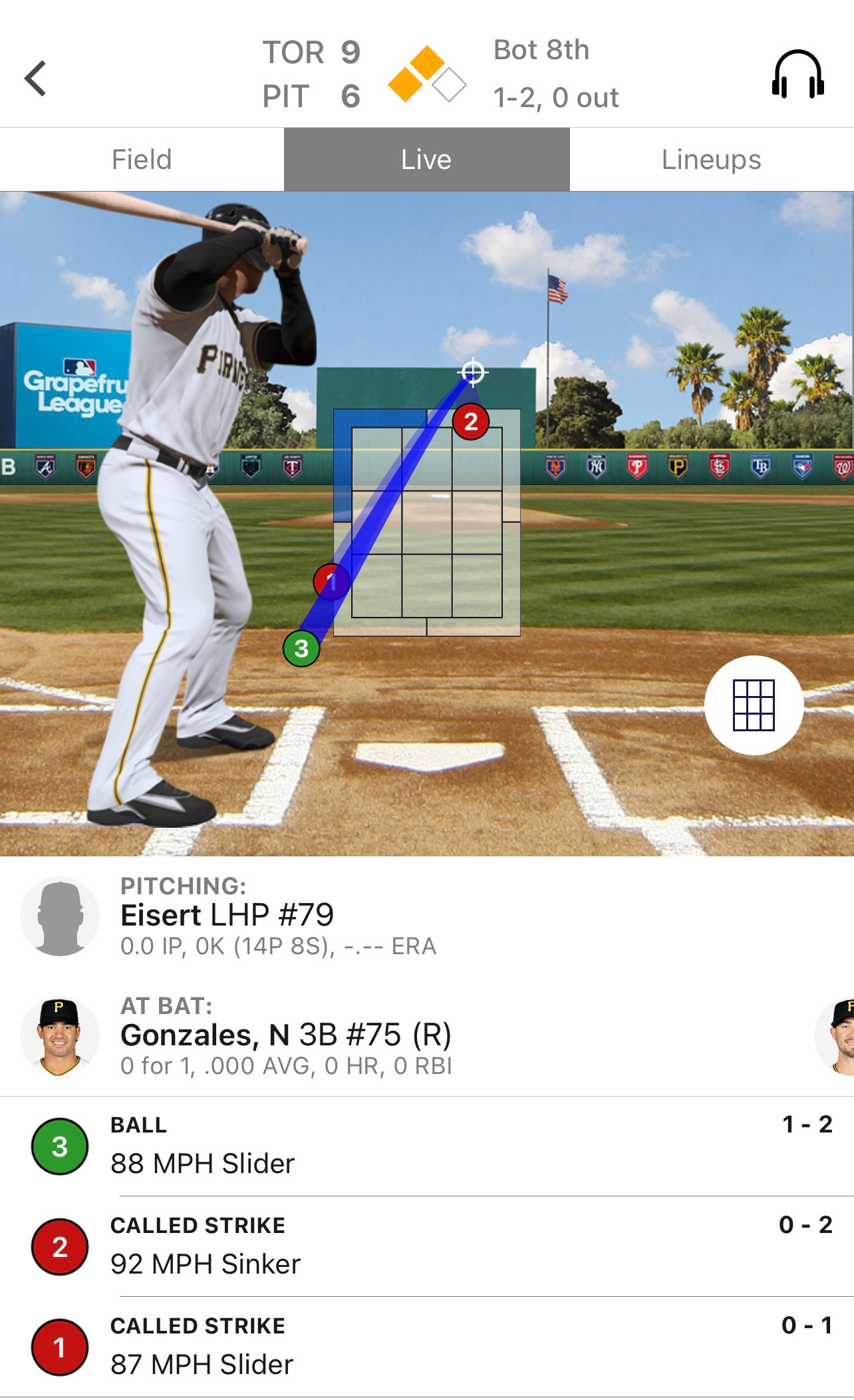Select the Live tab
This screenshot has width=854, height=1400.
click(426, 160)
